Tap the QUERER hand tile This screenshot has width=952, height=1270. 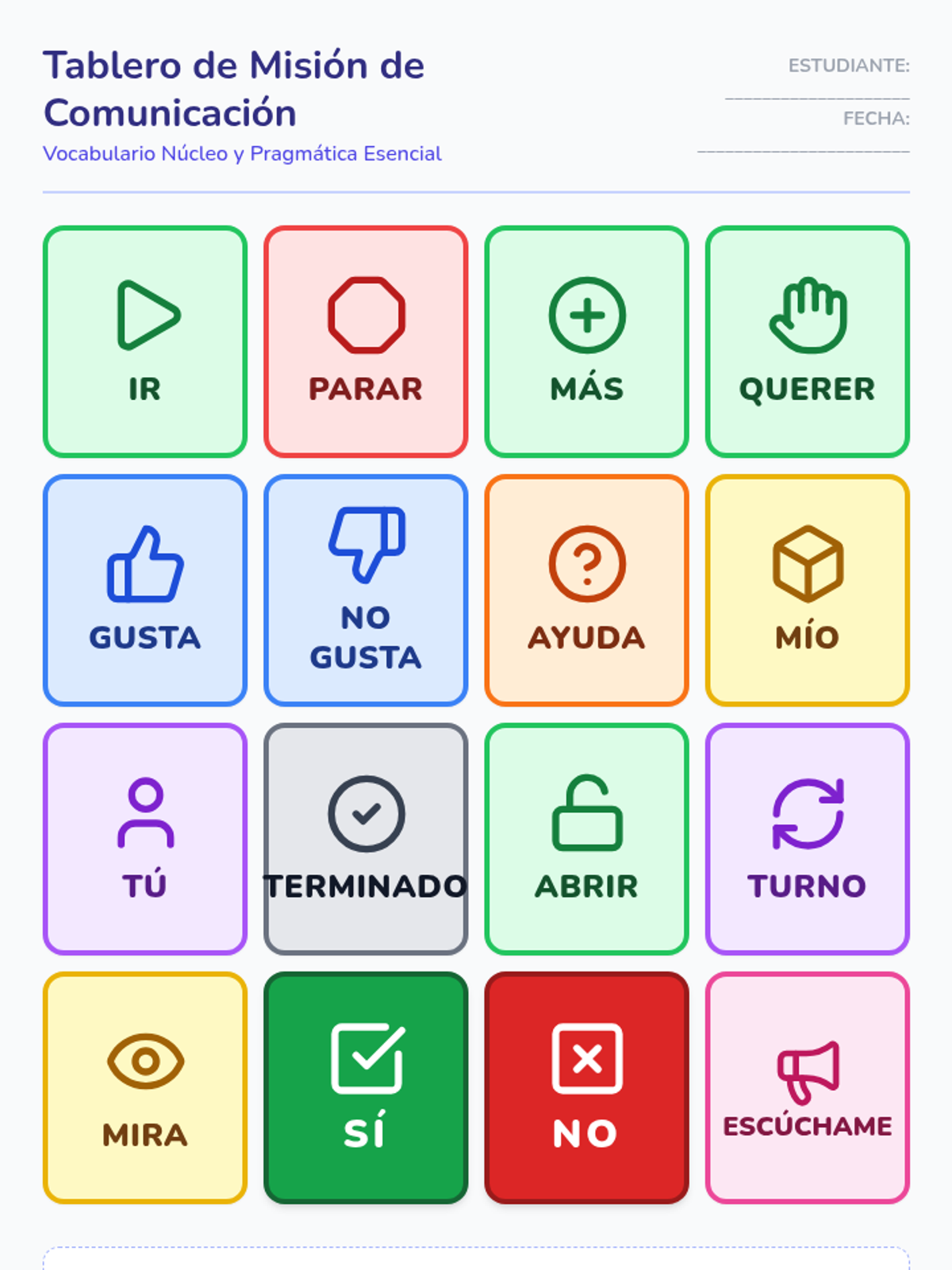[x=807, y=341]
